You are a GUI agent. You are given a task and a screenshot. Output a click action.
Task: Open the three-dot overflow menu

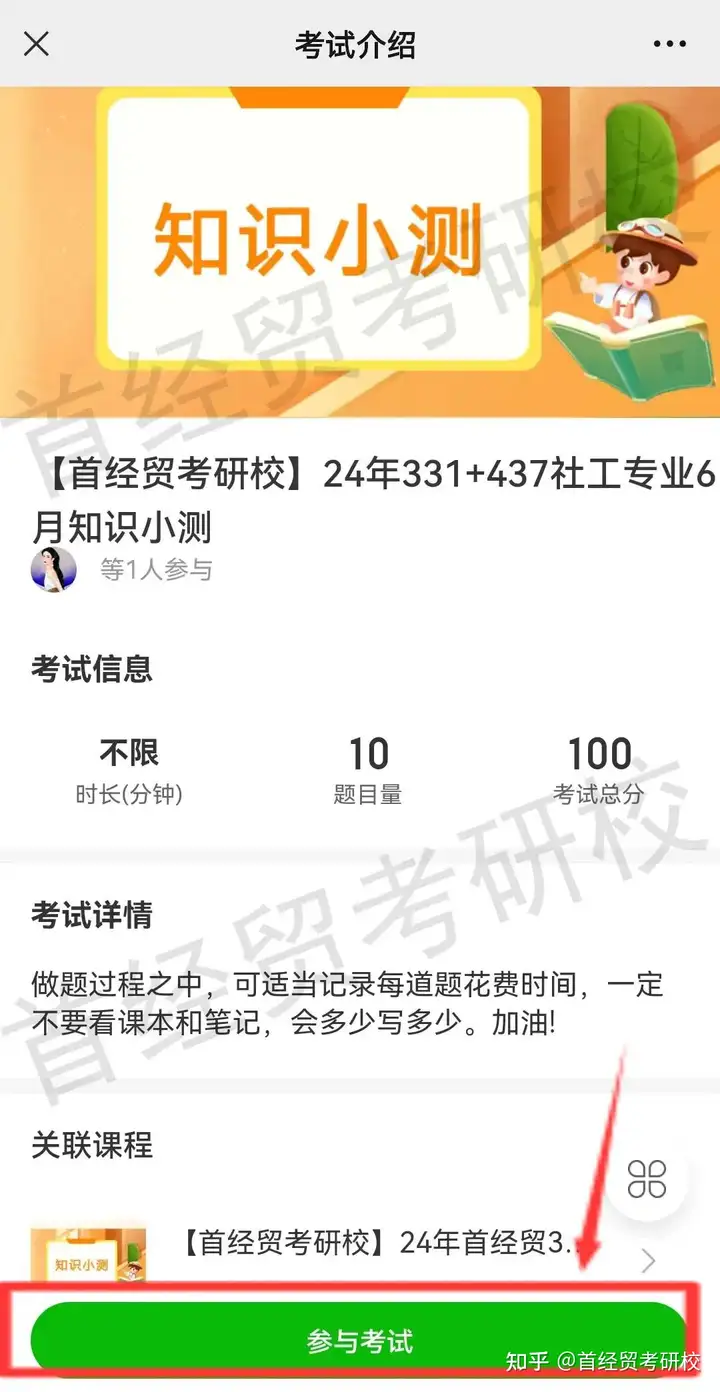tap(670, 44)
